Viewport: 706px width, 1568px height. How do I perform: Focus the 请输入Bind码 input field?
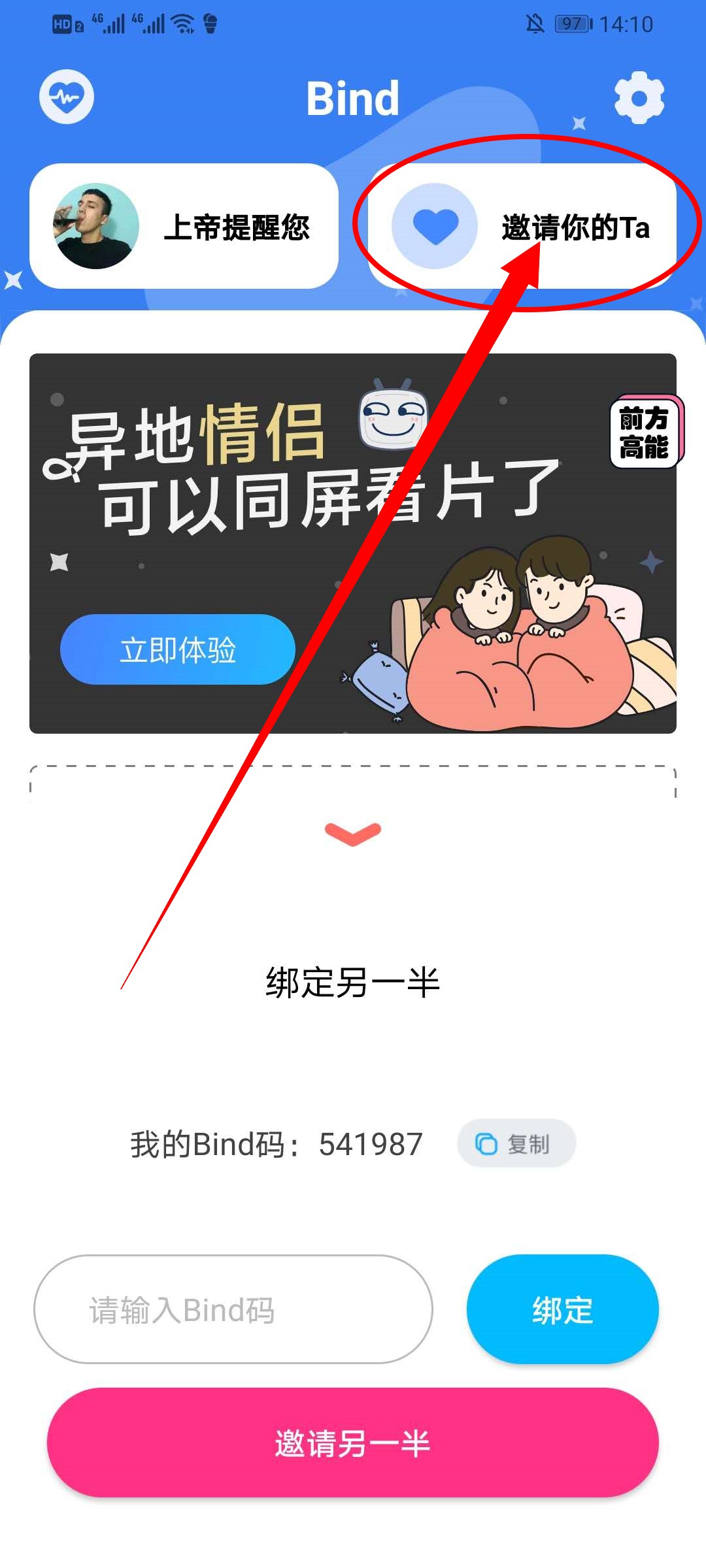coord(233,1309)
